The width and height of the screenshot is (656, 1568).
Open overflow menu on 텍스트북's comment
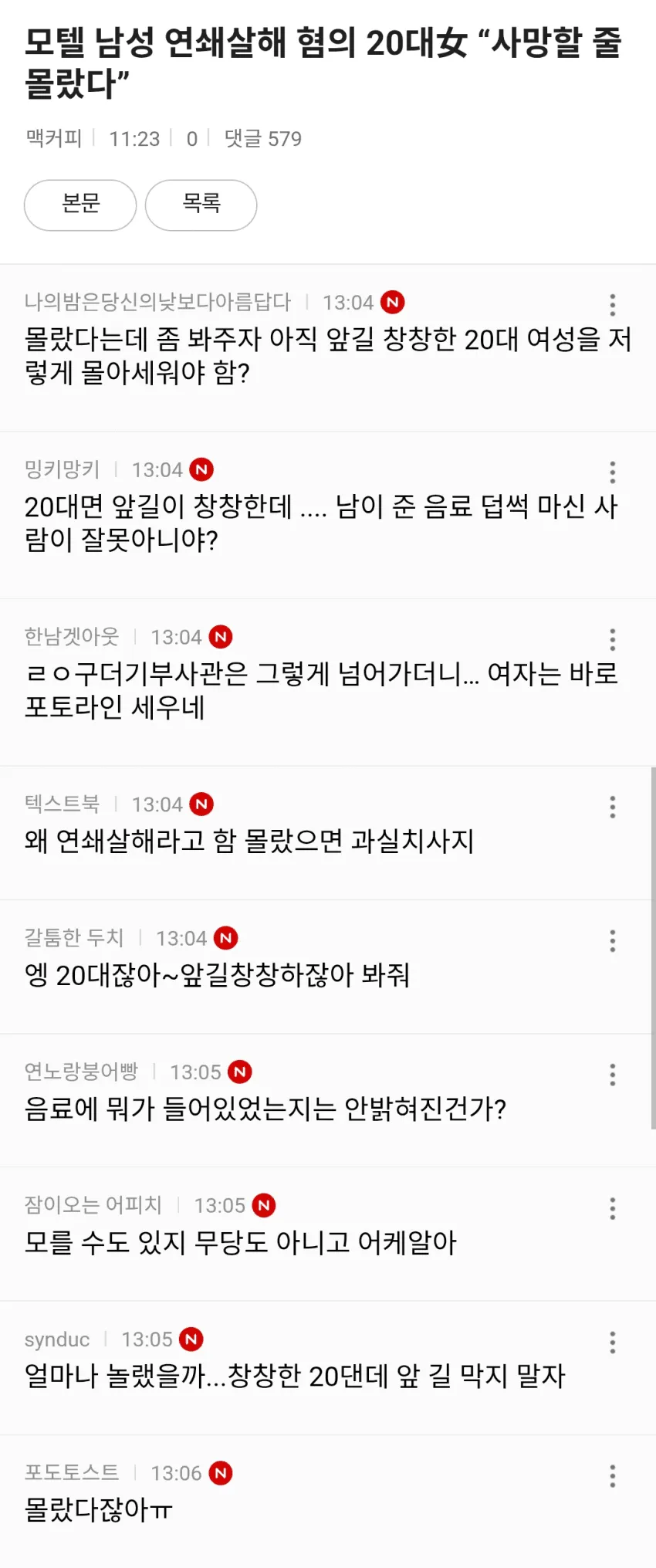(x=612, y=807)
